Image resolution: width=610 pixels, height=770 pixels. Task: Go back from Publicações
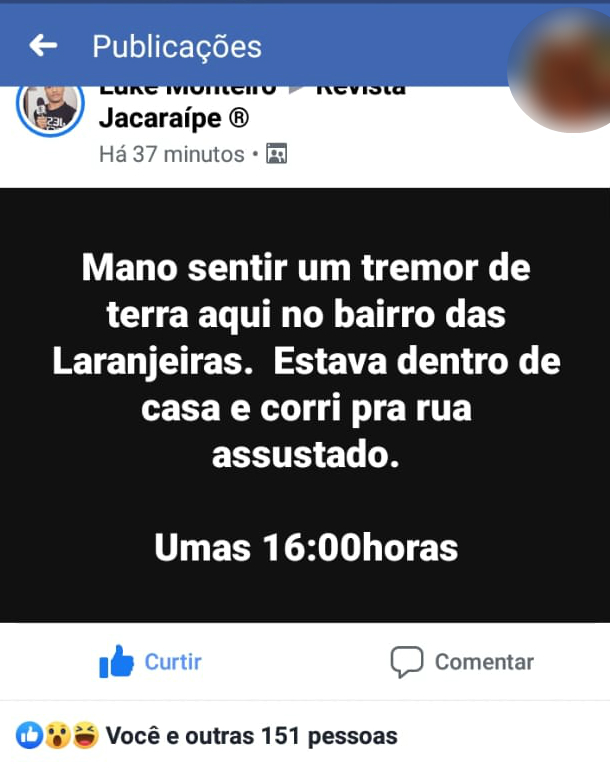point(43,46)
